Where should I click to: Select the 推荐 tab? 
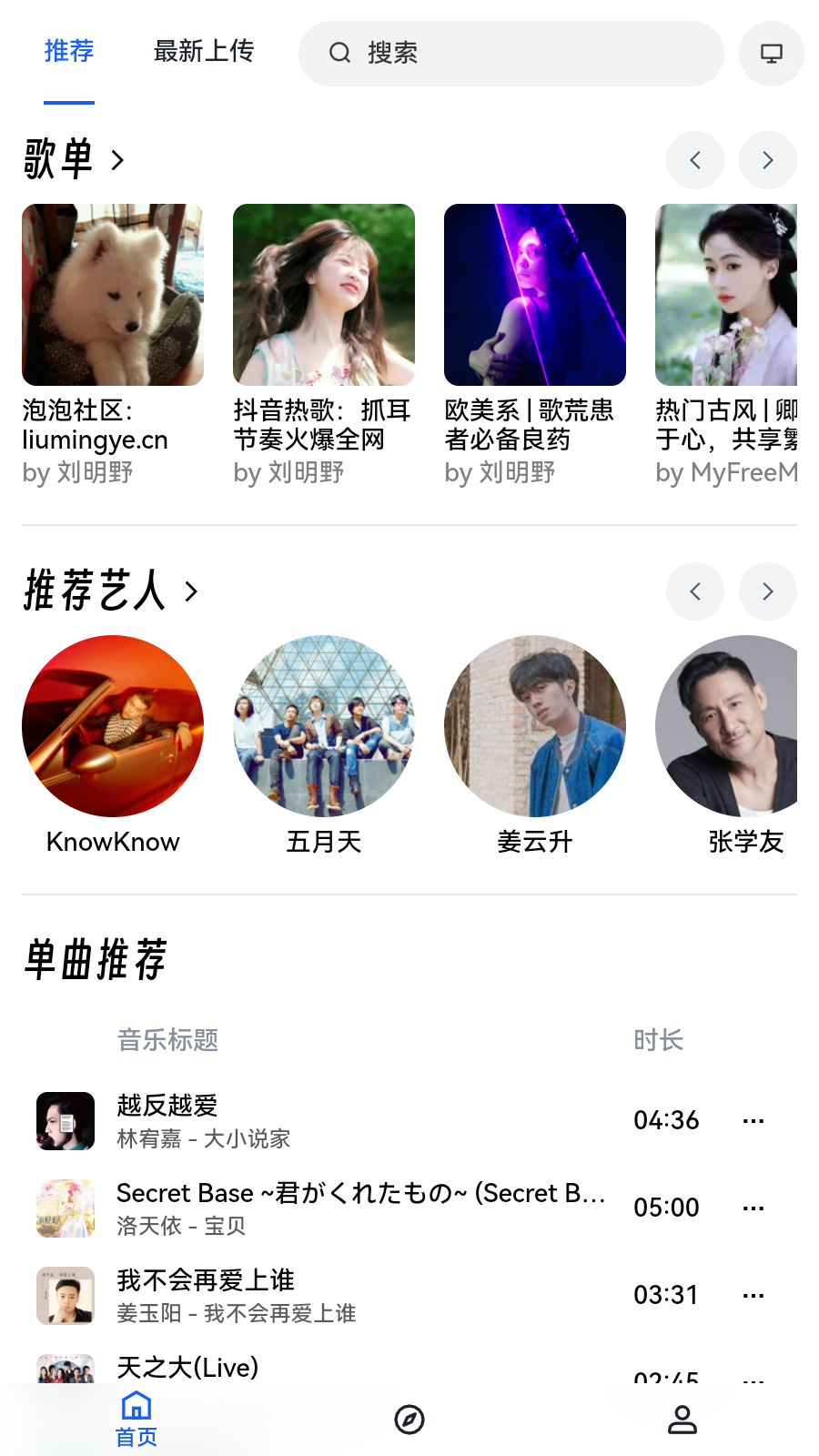[68, 53]
